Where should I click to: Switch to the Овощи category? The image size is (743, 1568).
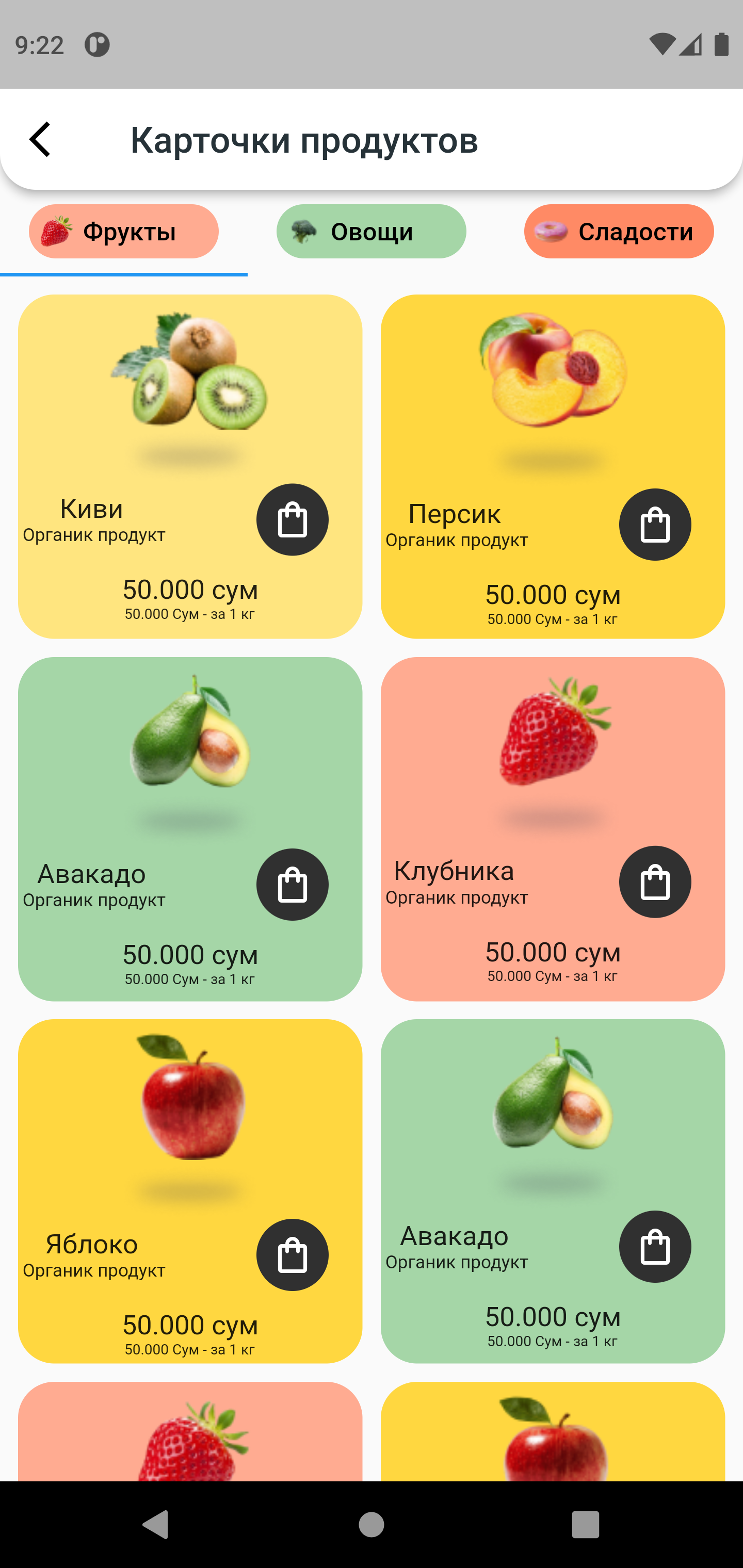tap(371, 231)
